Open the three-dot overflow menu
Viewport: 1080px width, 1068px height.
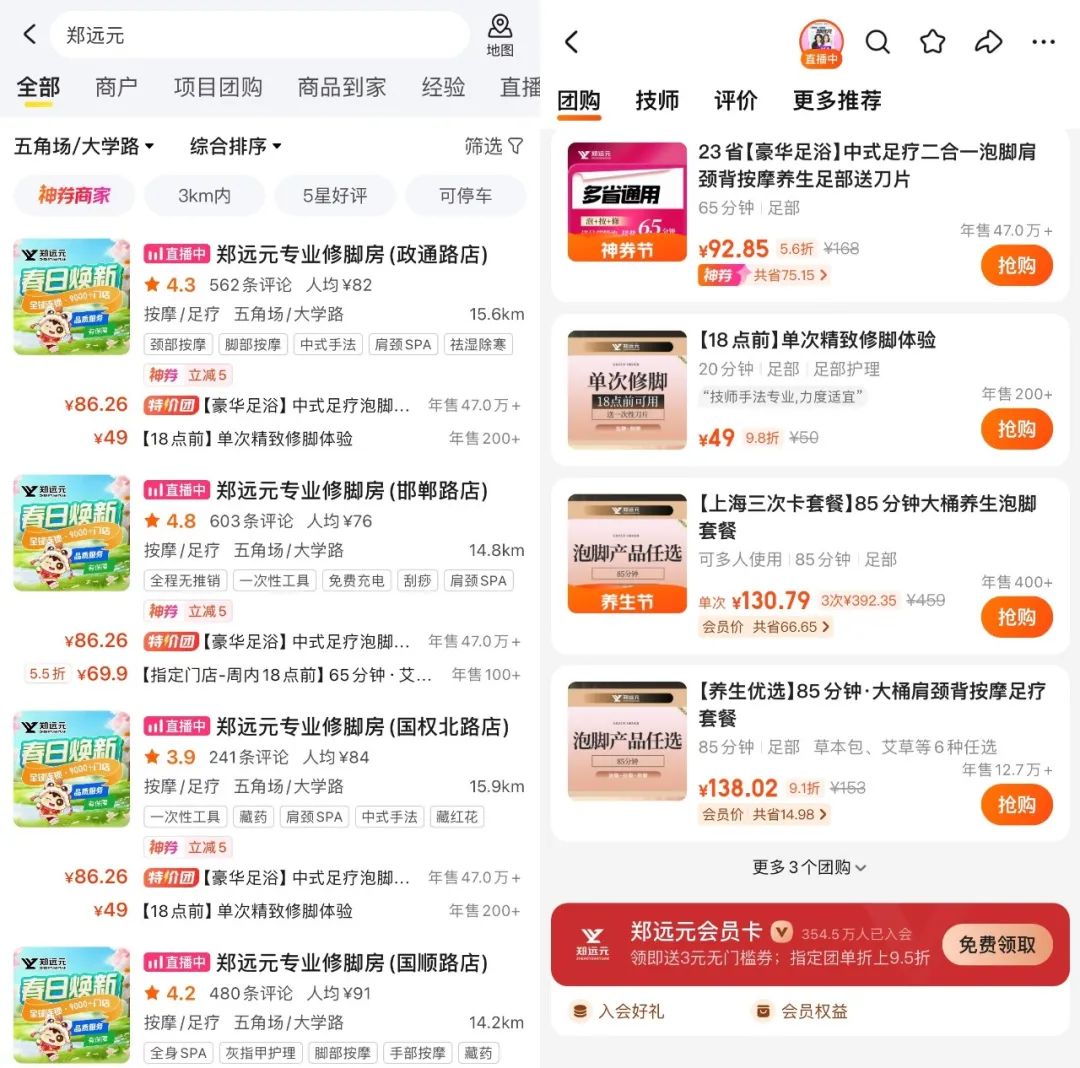click(1043, 41)
